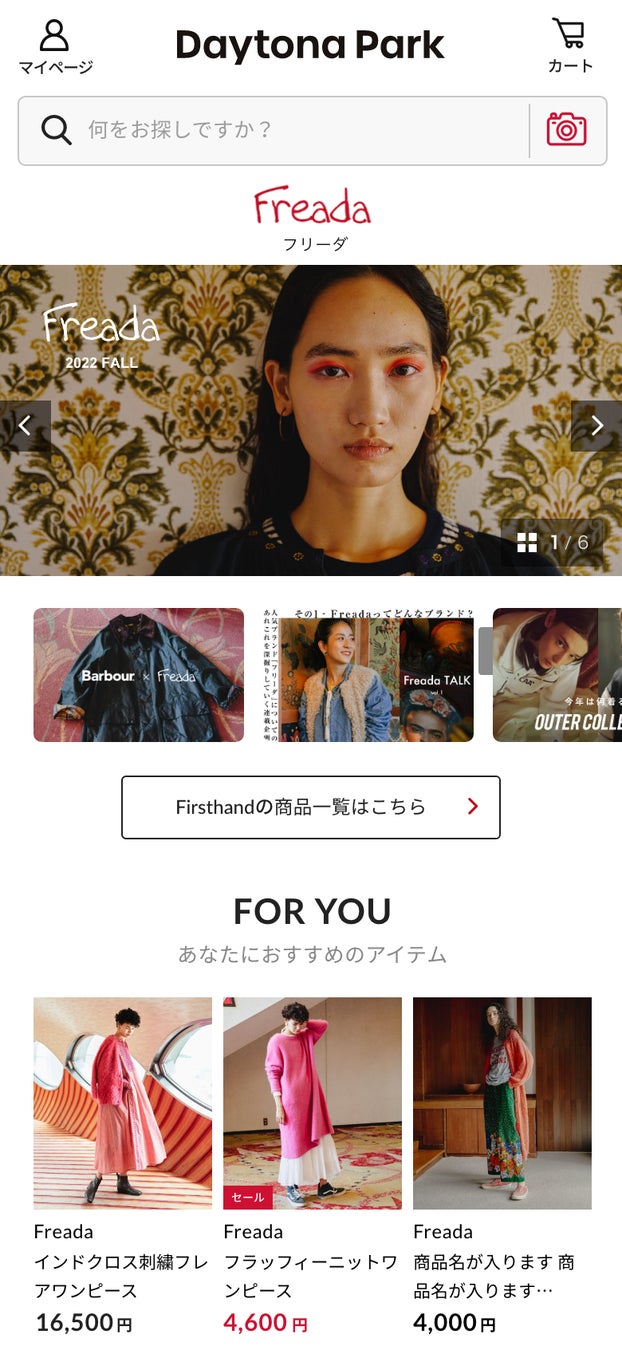Image resolution: width=622 pixels, height=1350 pixels.
Task: Open Barbour × Freada feature tile
Action: (139, 675)
